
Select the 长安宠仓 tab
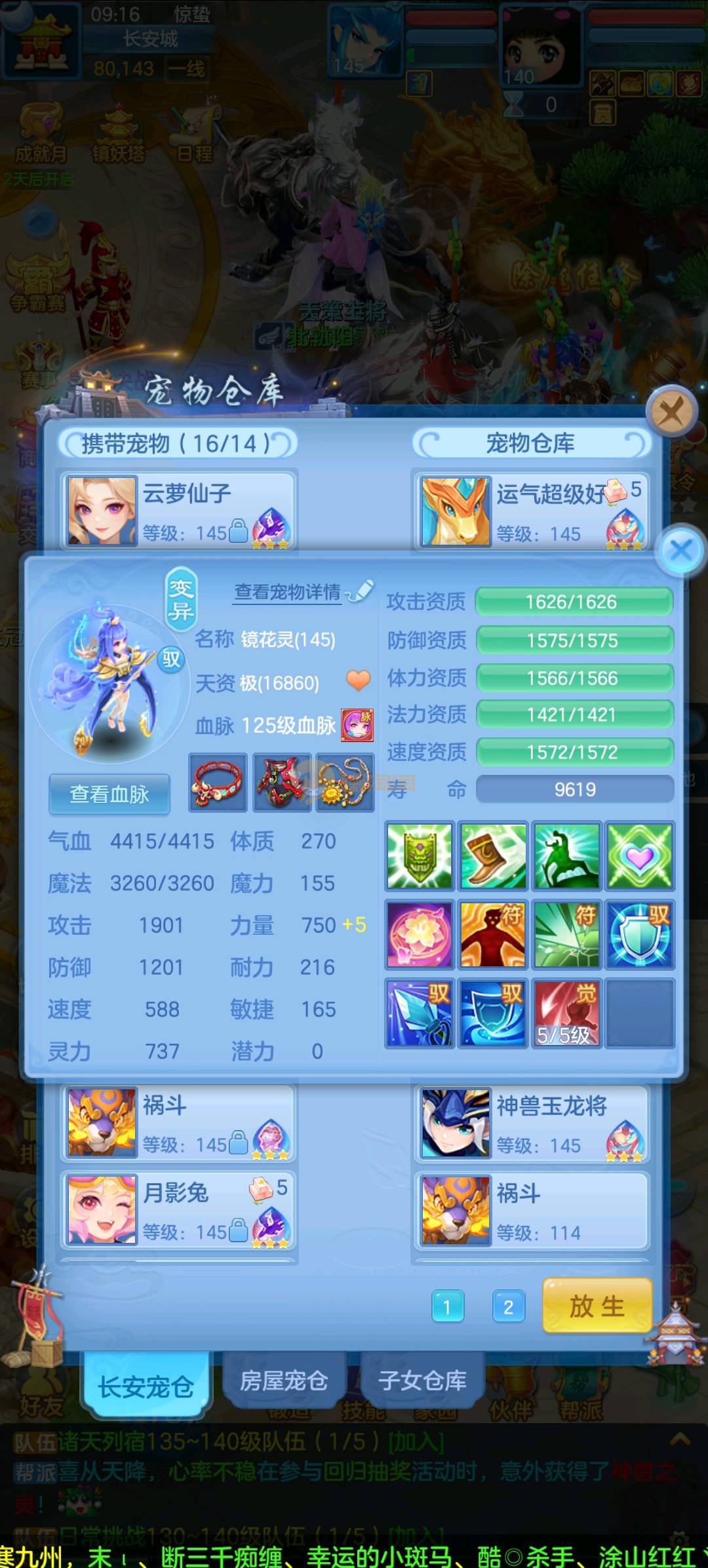click(146, 1386)
